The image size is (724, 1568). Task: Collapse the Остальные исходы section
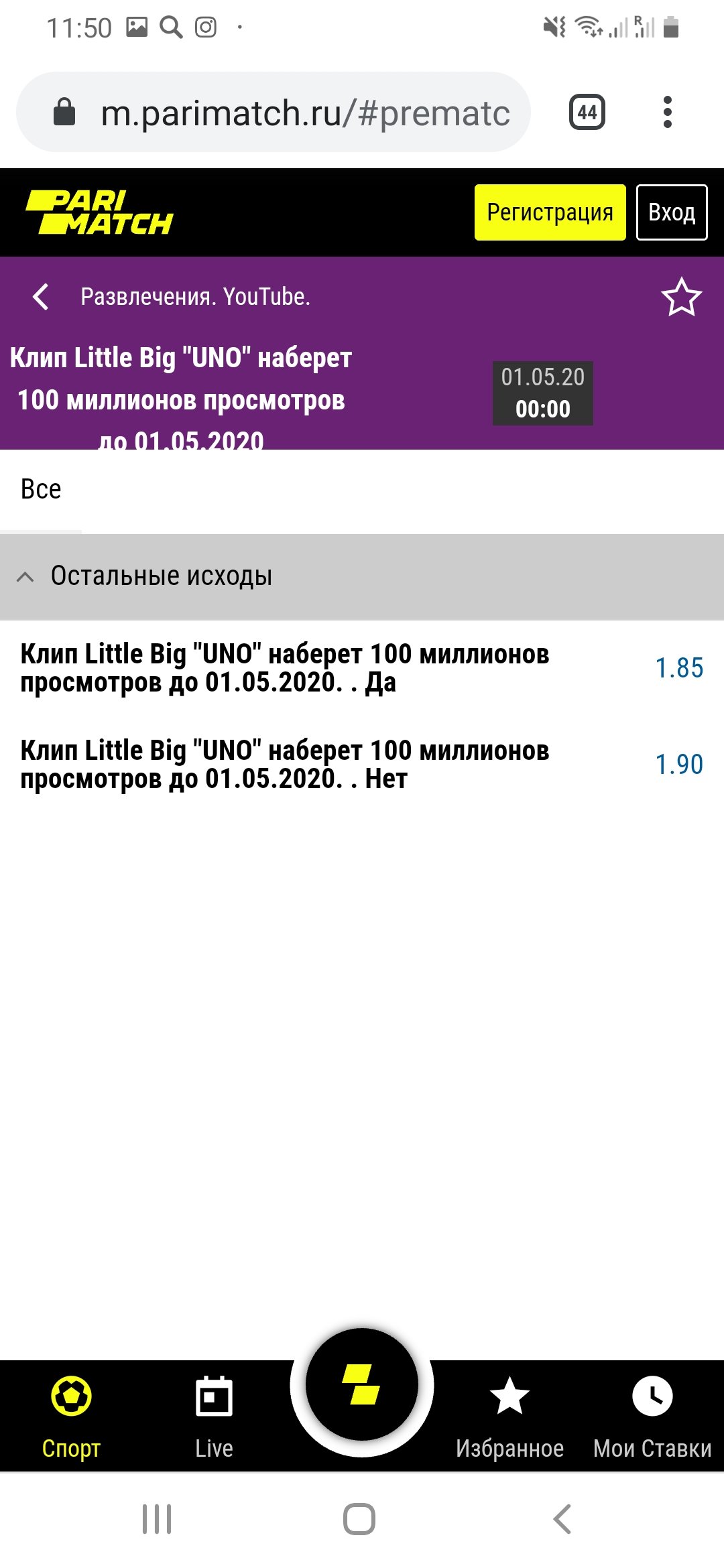point(25,577)
